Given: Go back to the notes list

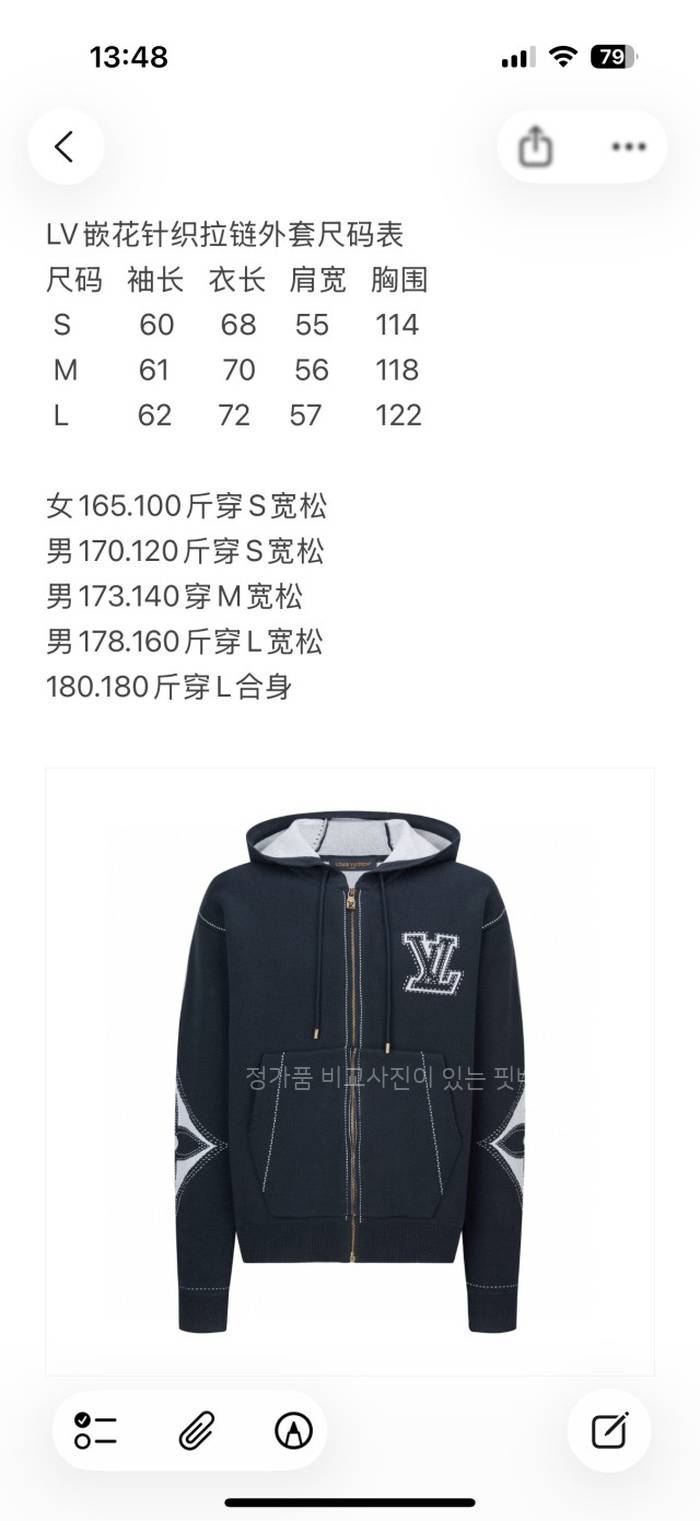Looking at the screenshot, I should [x=65, y=147].
